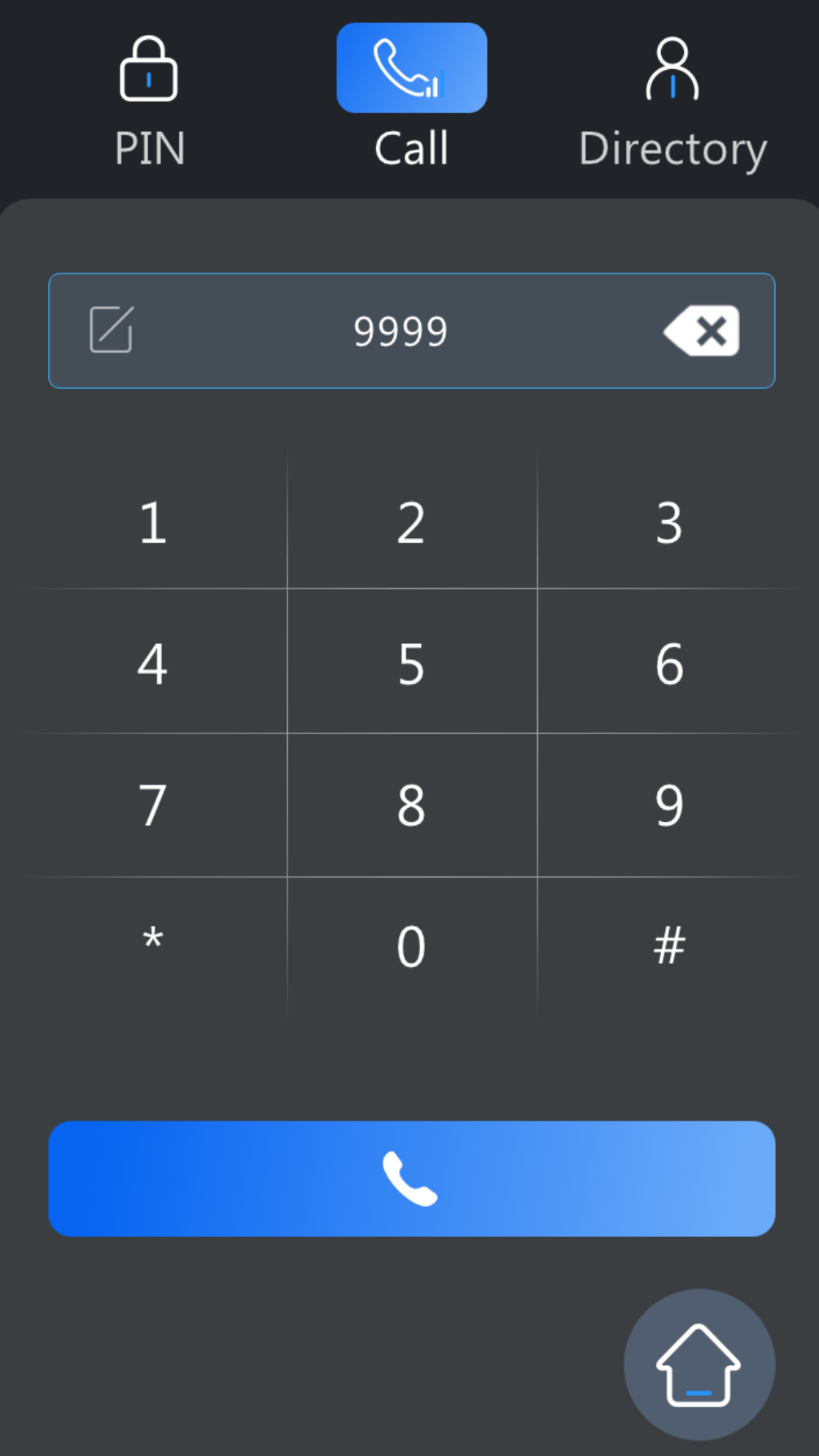
Task: Select the Call tab
Action: [411, 98]
